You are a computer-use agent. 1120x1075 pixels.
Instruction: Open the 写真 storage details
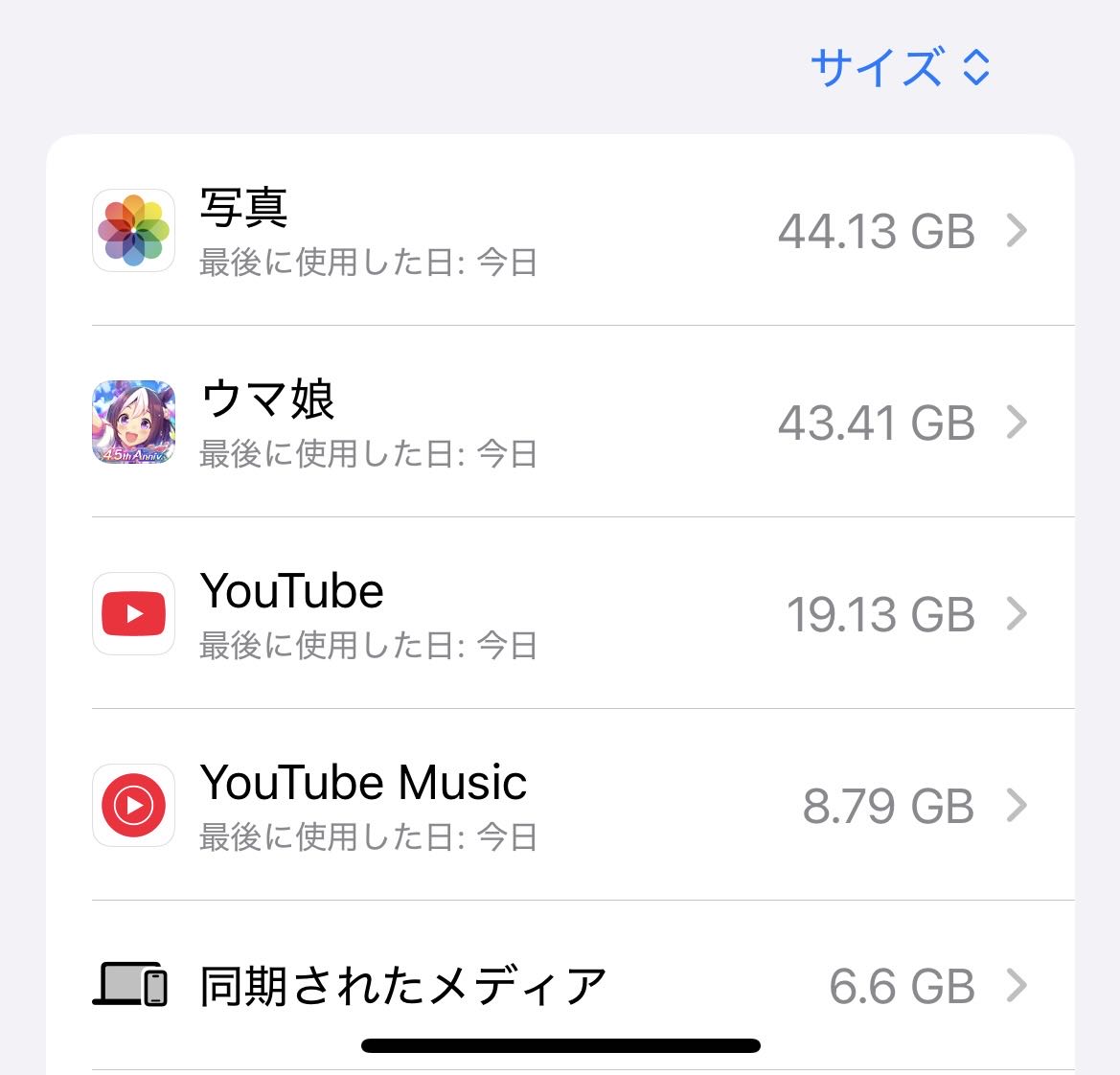pos(560,231)
